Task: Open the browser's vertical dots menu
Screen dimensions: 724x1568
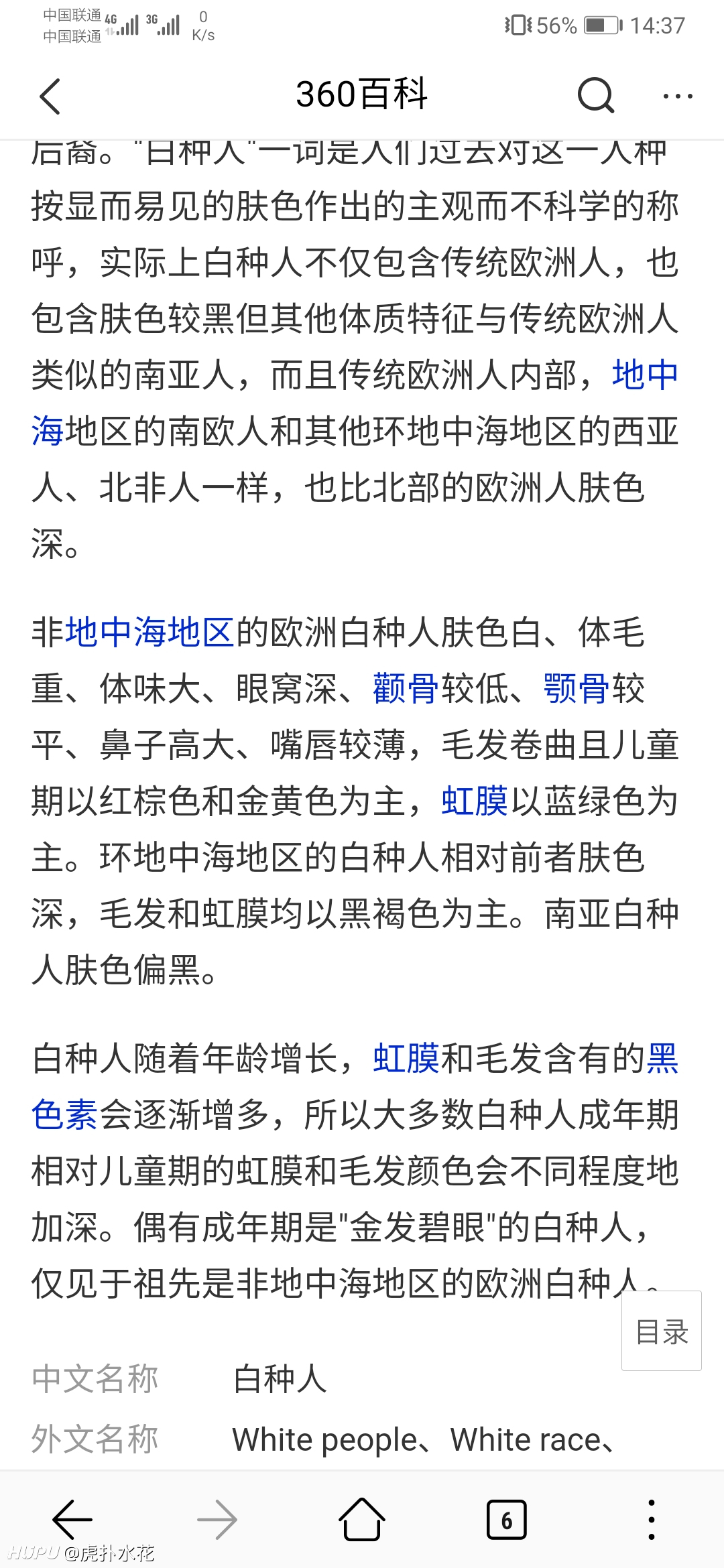Action: click(652, 1519)
